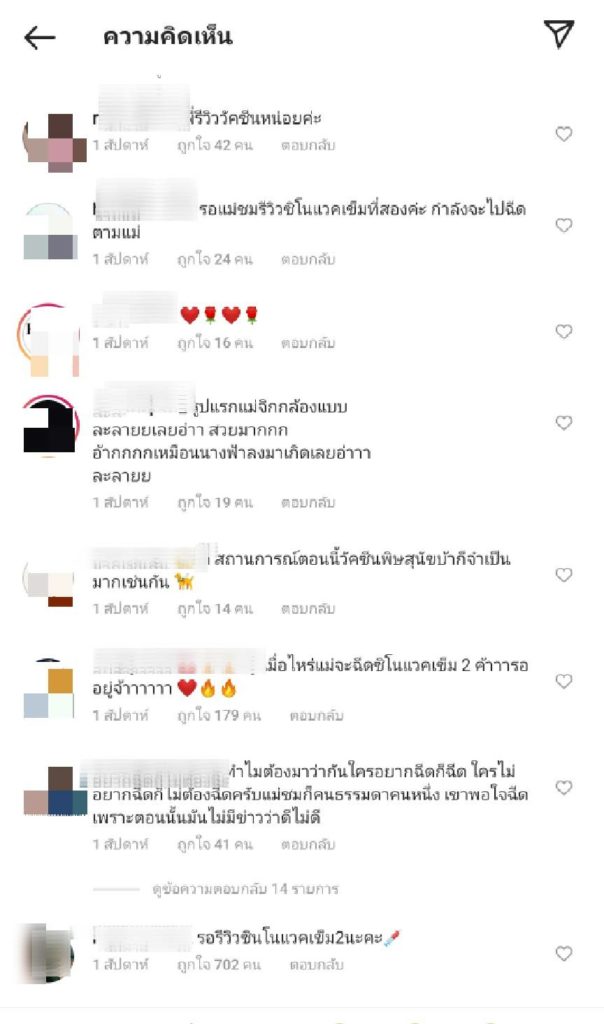The width and height of the screenshot is (604, 1024).
Task: View likers of the 24-like comment
Action: [x=215, y=259]
